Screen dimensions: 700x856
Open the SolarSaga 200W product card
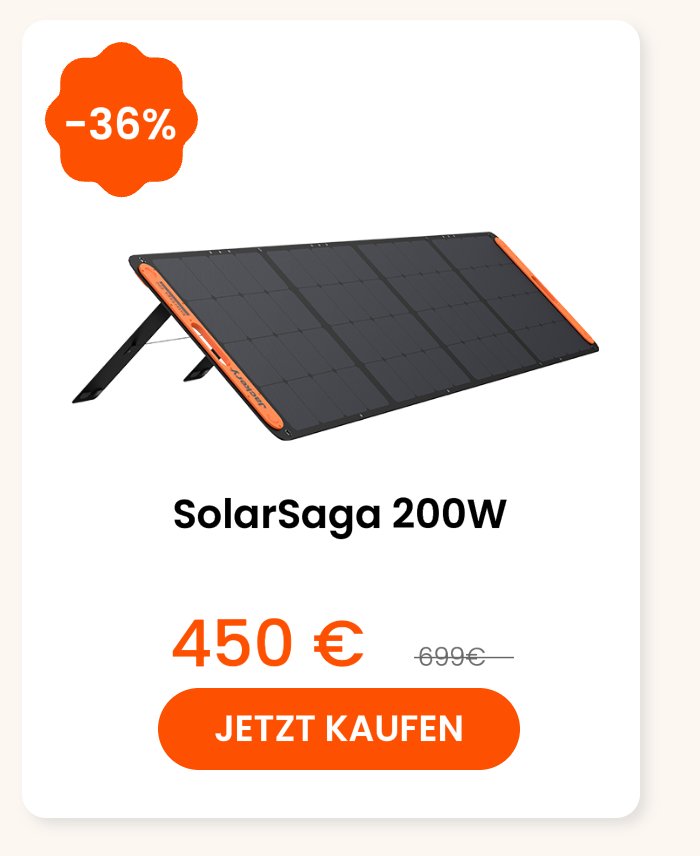[x=339, y=516]
